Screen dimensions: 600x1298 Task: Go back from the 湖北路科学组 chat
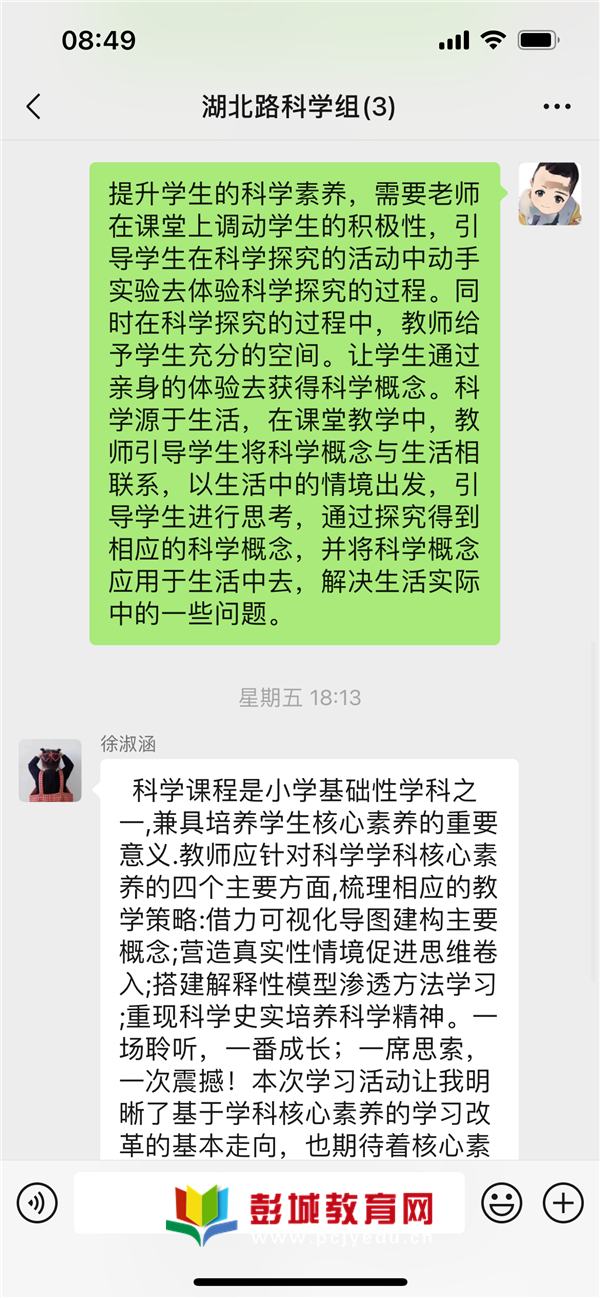point(34,107)
